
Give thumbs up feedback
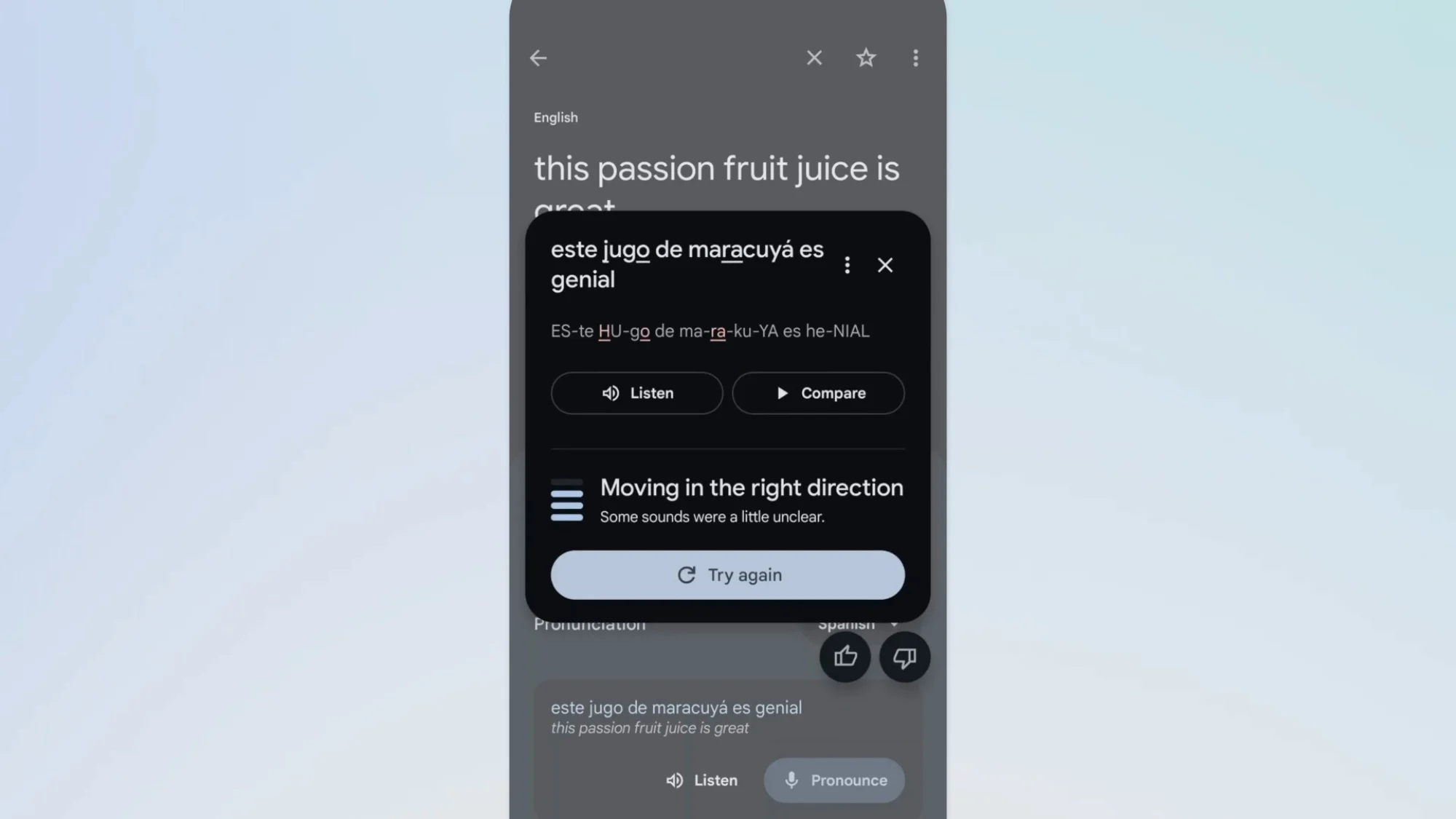tap(844, 657)
